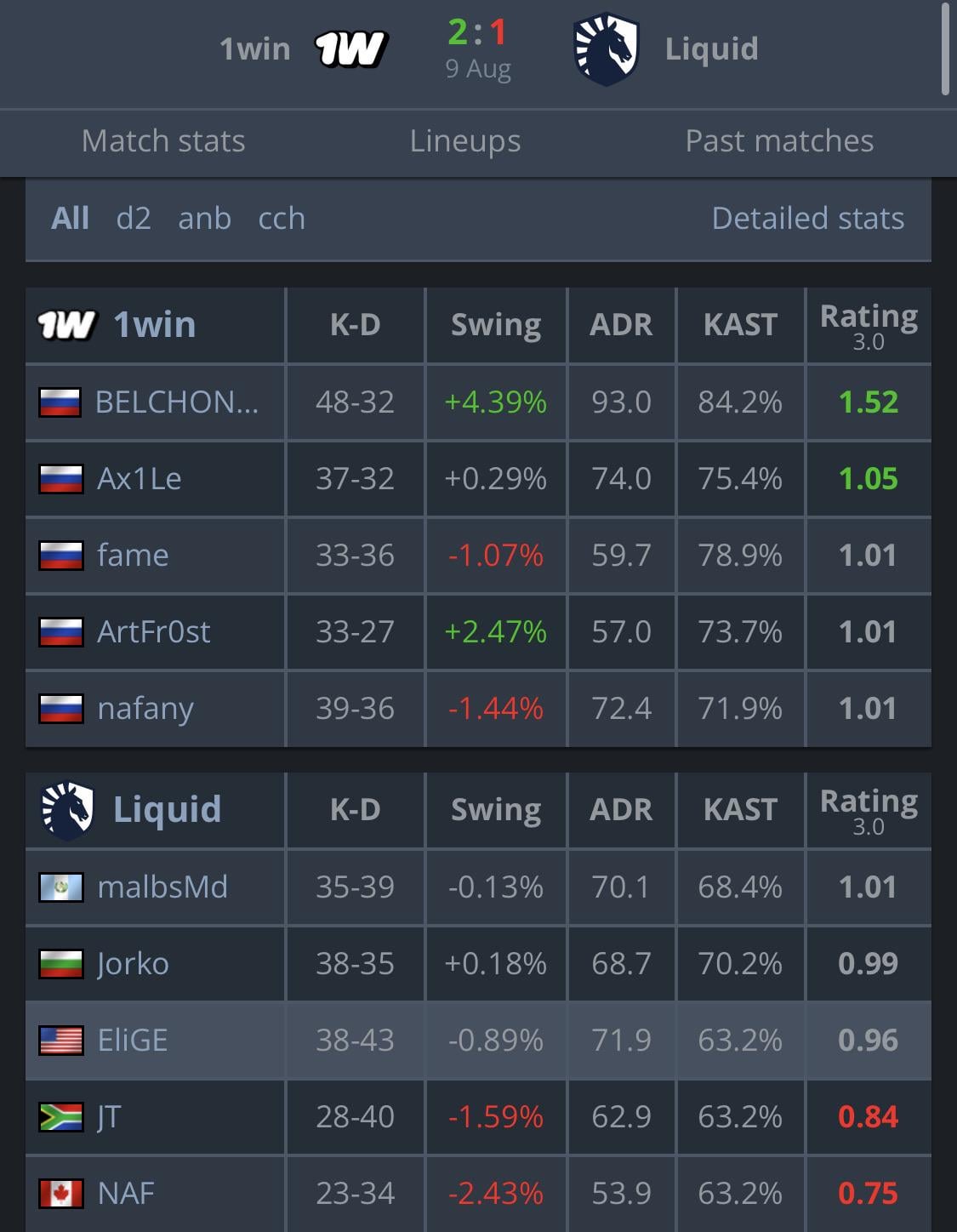The image size is (957, 1232).
Task: Open Ax1Le's player profile
Action: click(140, 478)
